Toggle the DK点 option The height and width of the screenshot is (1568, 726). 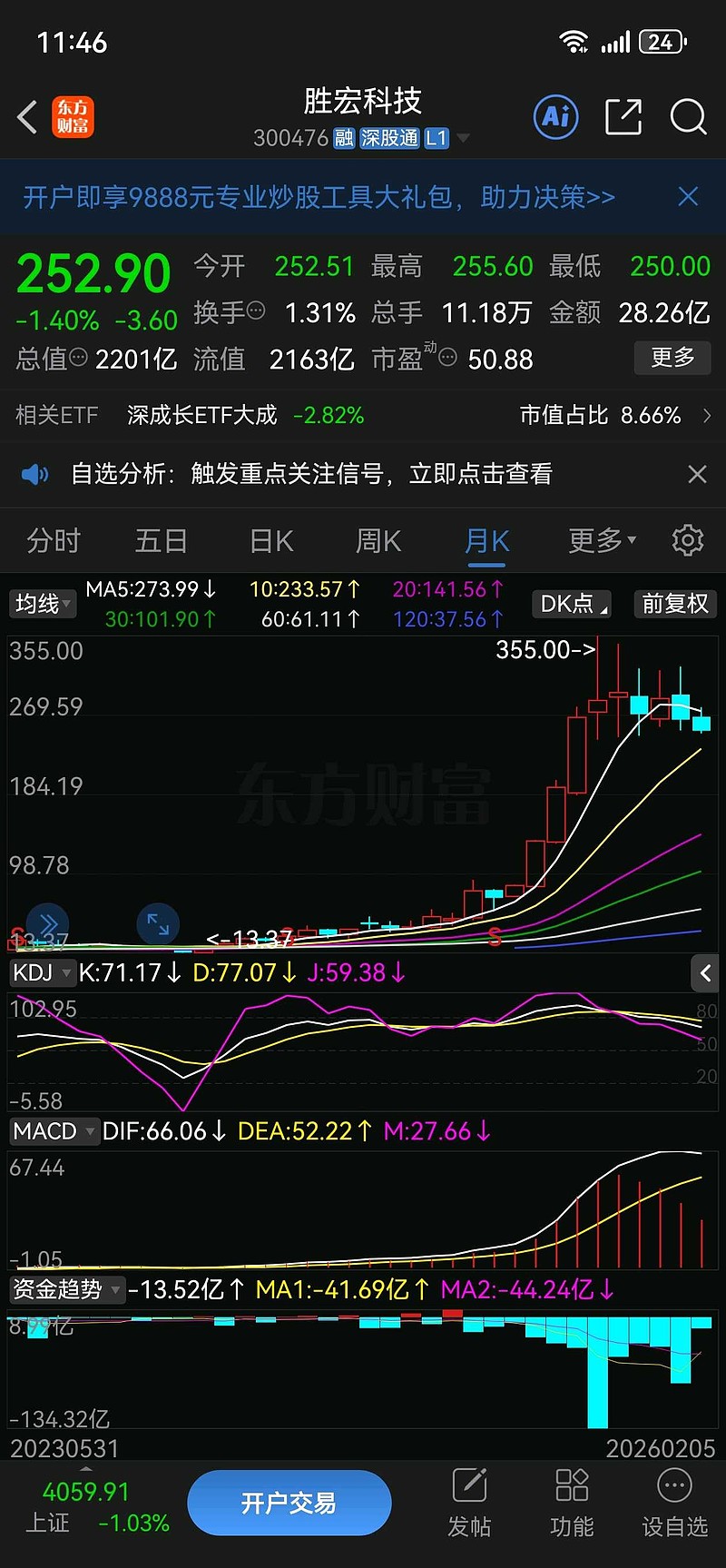point(573,604)
